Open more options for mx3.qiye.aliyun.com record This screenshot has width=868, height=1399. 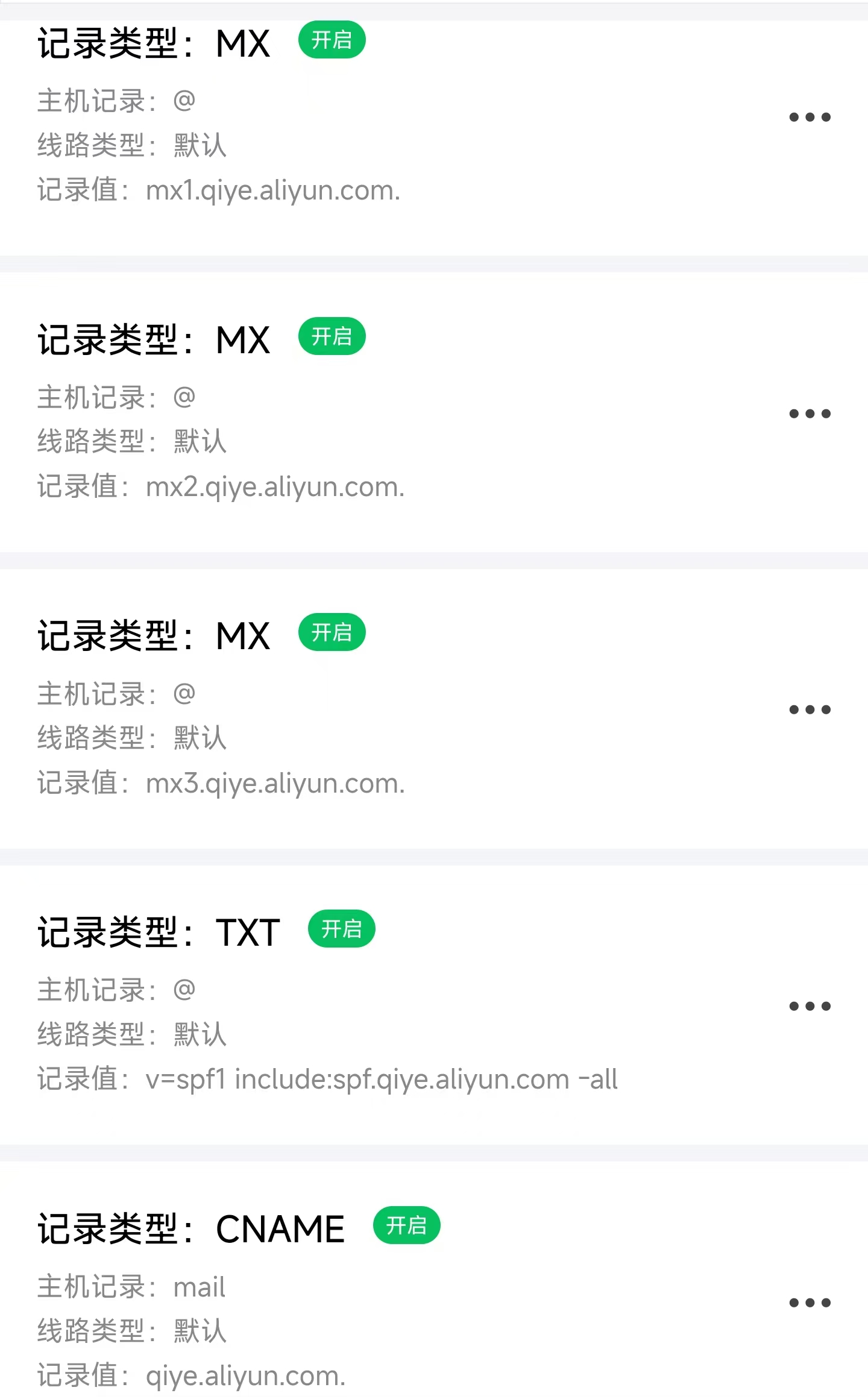point(810,709)
